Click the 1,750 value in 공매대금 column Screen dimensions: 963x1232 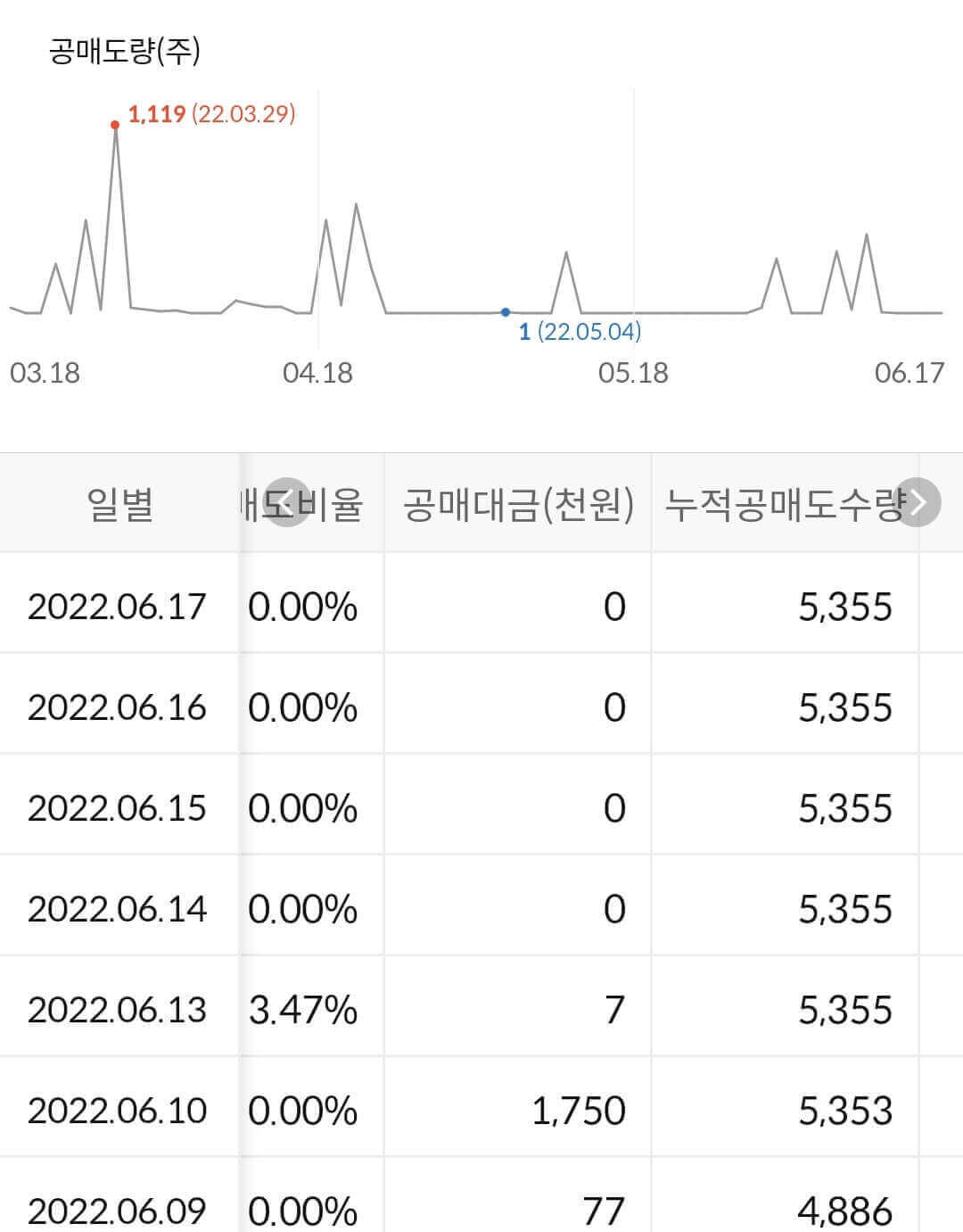(578, 1112)
